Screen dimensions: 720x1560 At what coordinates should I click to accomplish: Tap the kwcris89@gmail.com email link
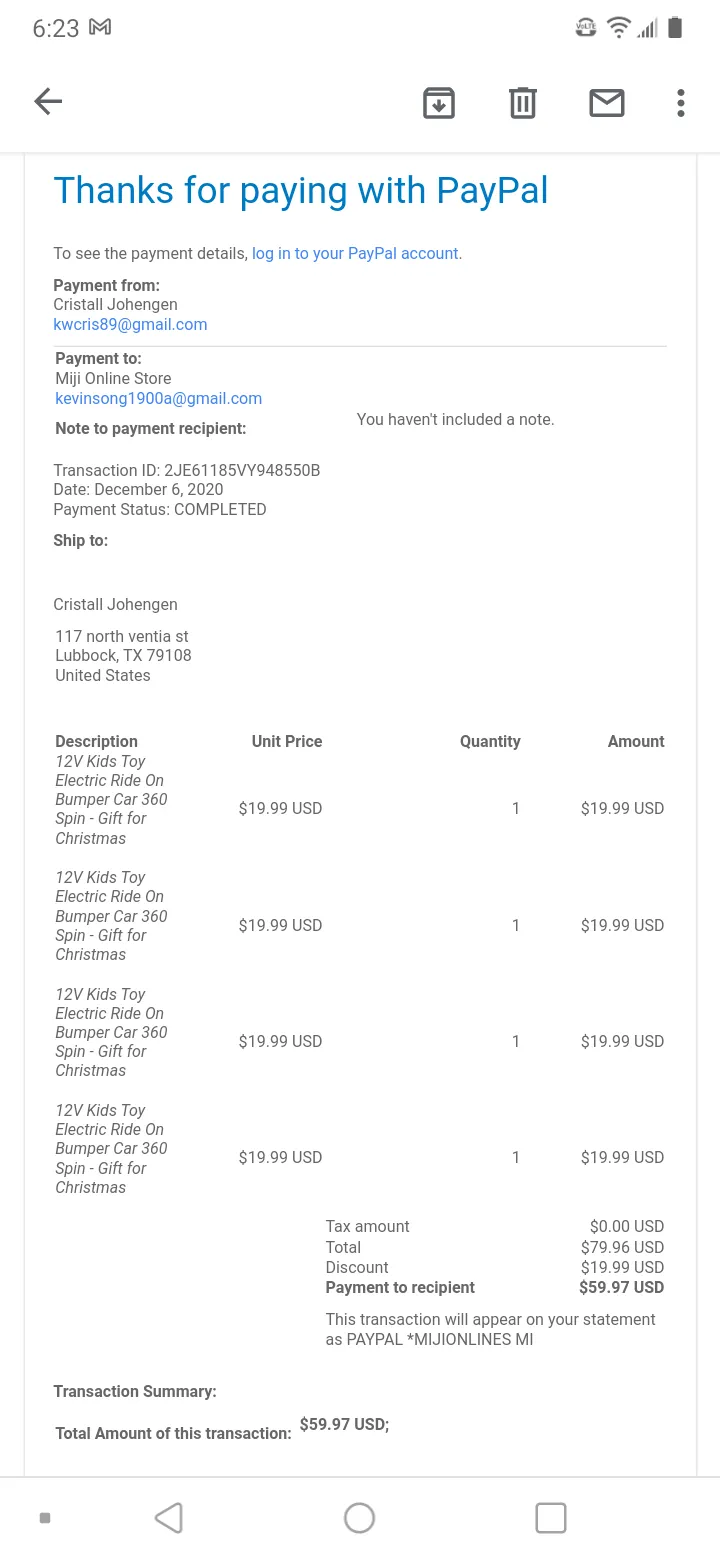pyautogui.click(x=130, y=325)
